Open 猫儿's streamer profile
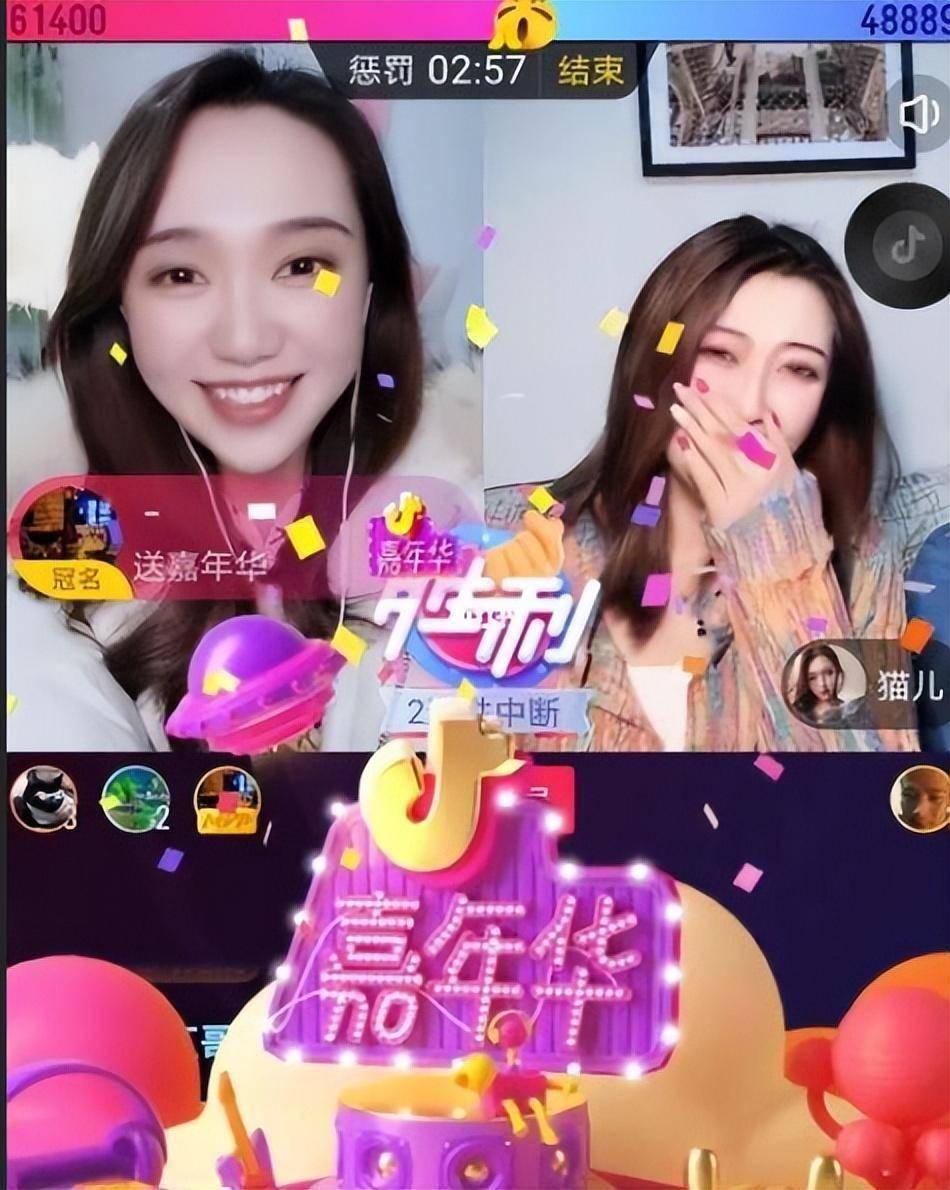Viewport: 950px width, 1190px height. [x=826, y=685]
